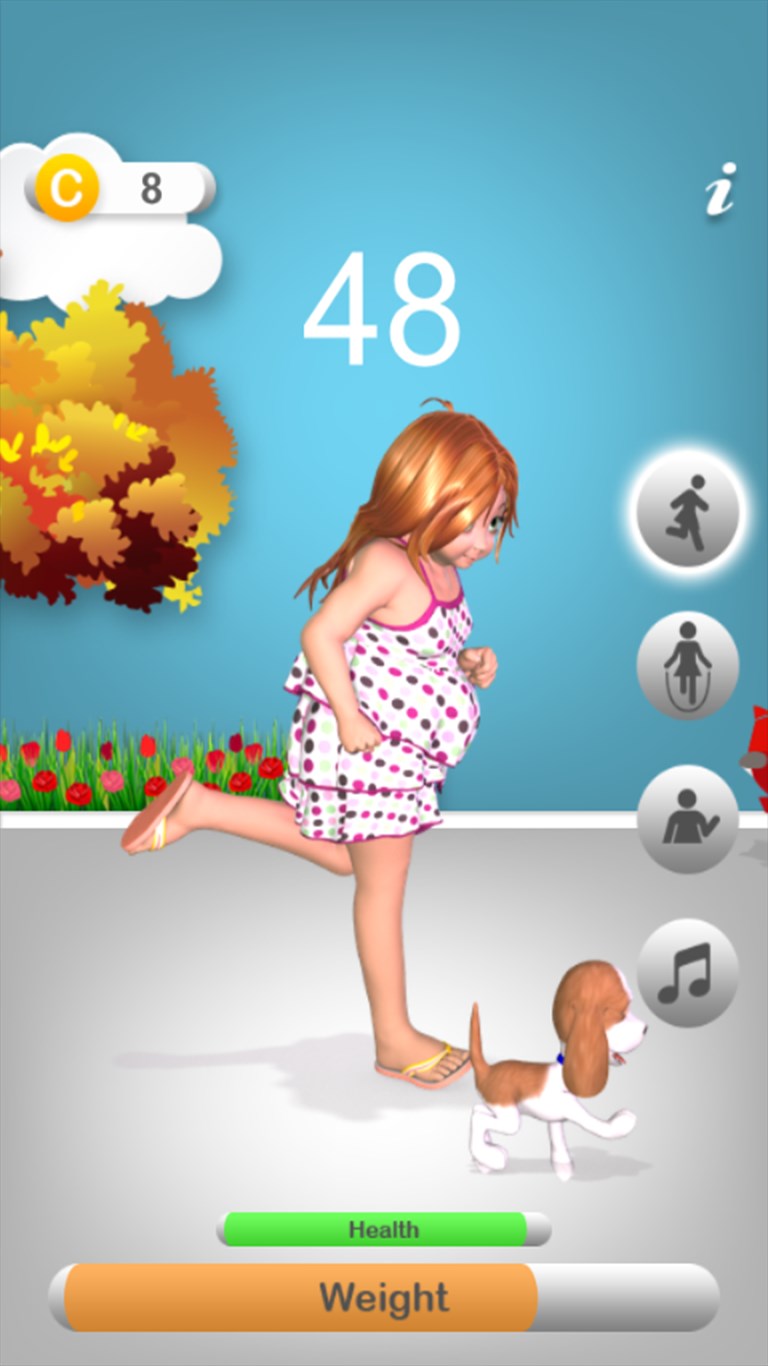Open the coin balance showing 8
Screen dimensions: 768x1366
pos(121,187)
